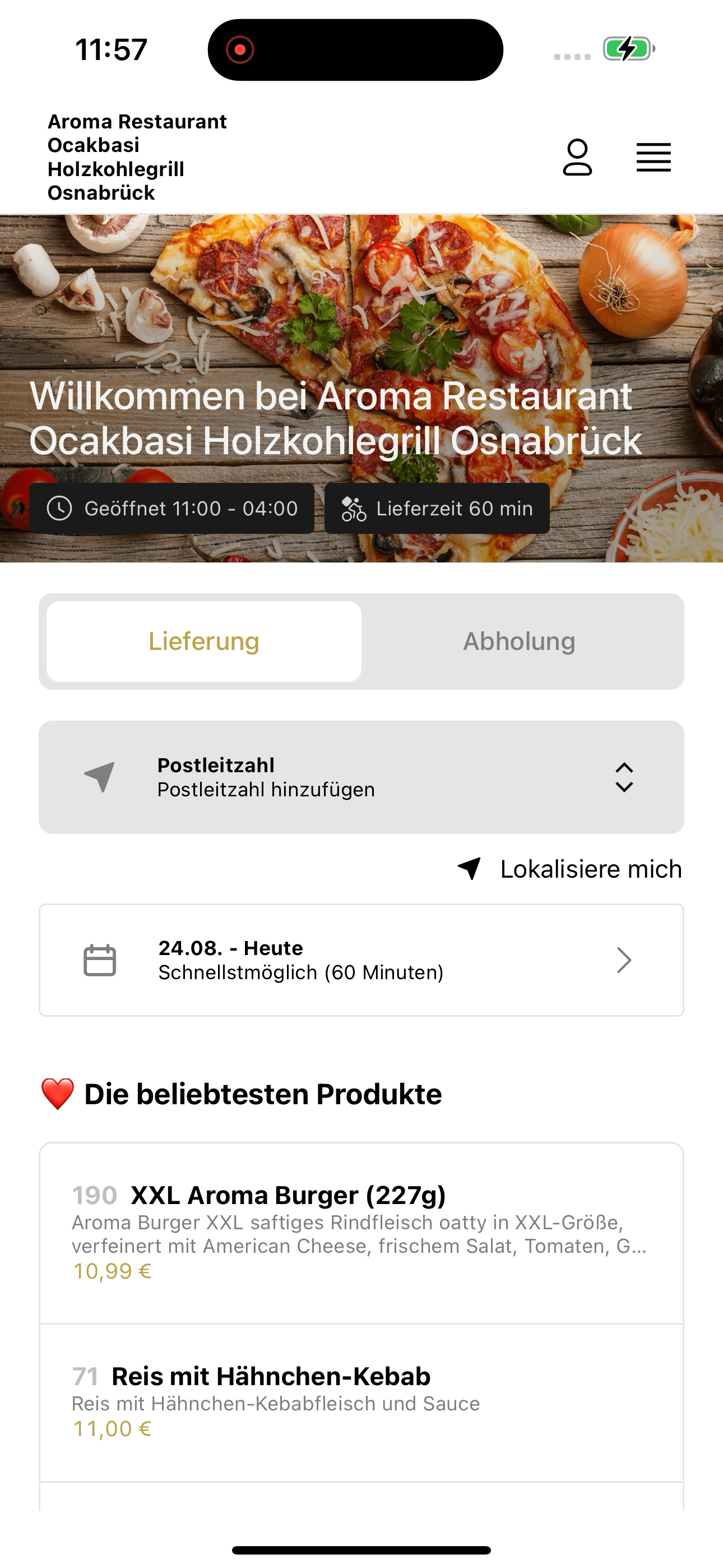The image size is (723, 1568).
Task: Select Reis mit Hähnchen-Kebab product
Action: 361,1403
